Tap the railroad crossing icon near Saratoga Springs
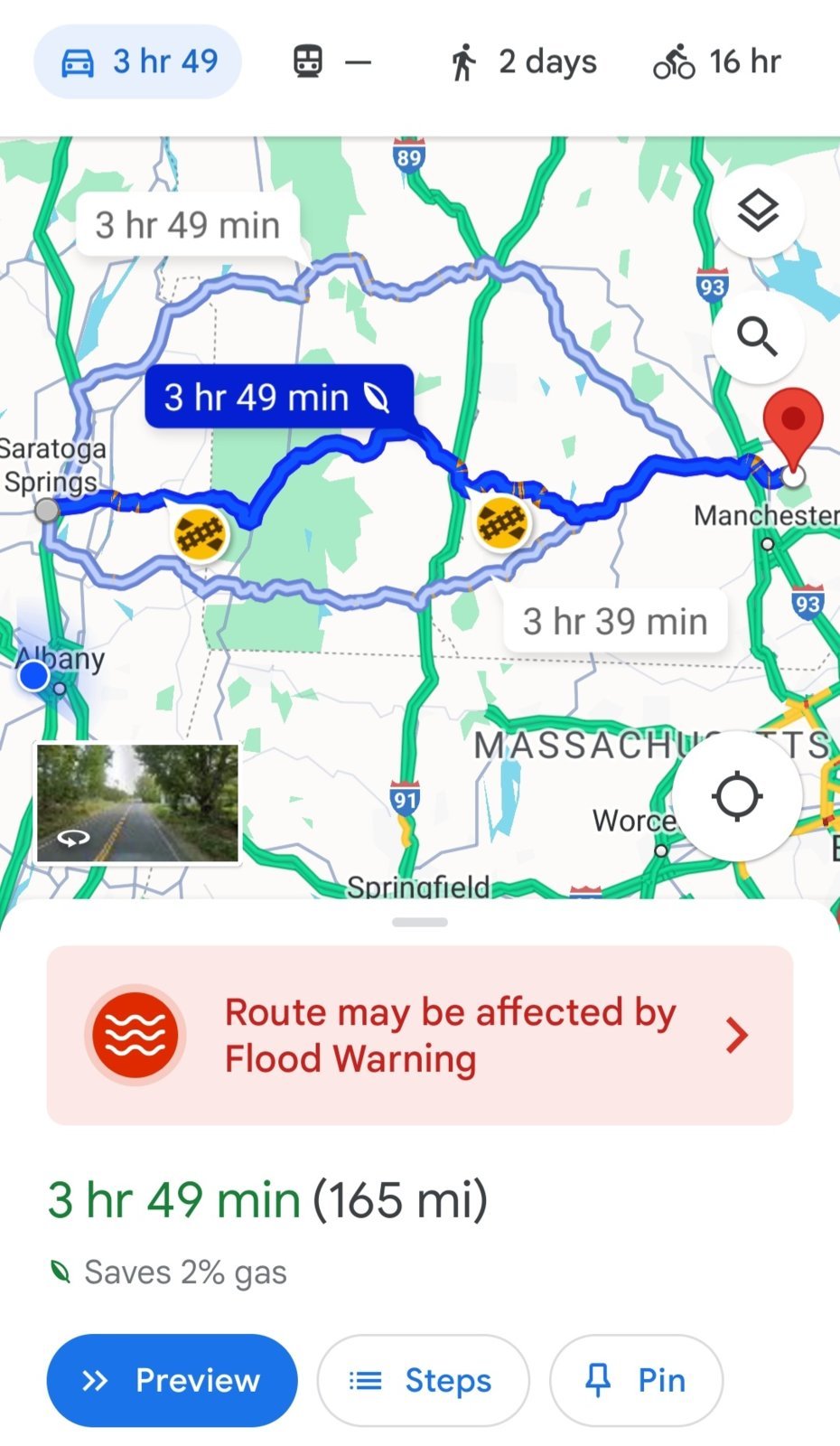Viewport: 840px width, 1446px height. click(200, 534)
